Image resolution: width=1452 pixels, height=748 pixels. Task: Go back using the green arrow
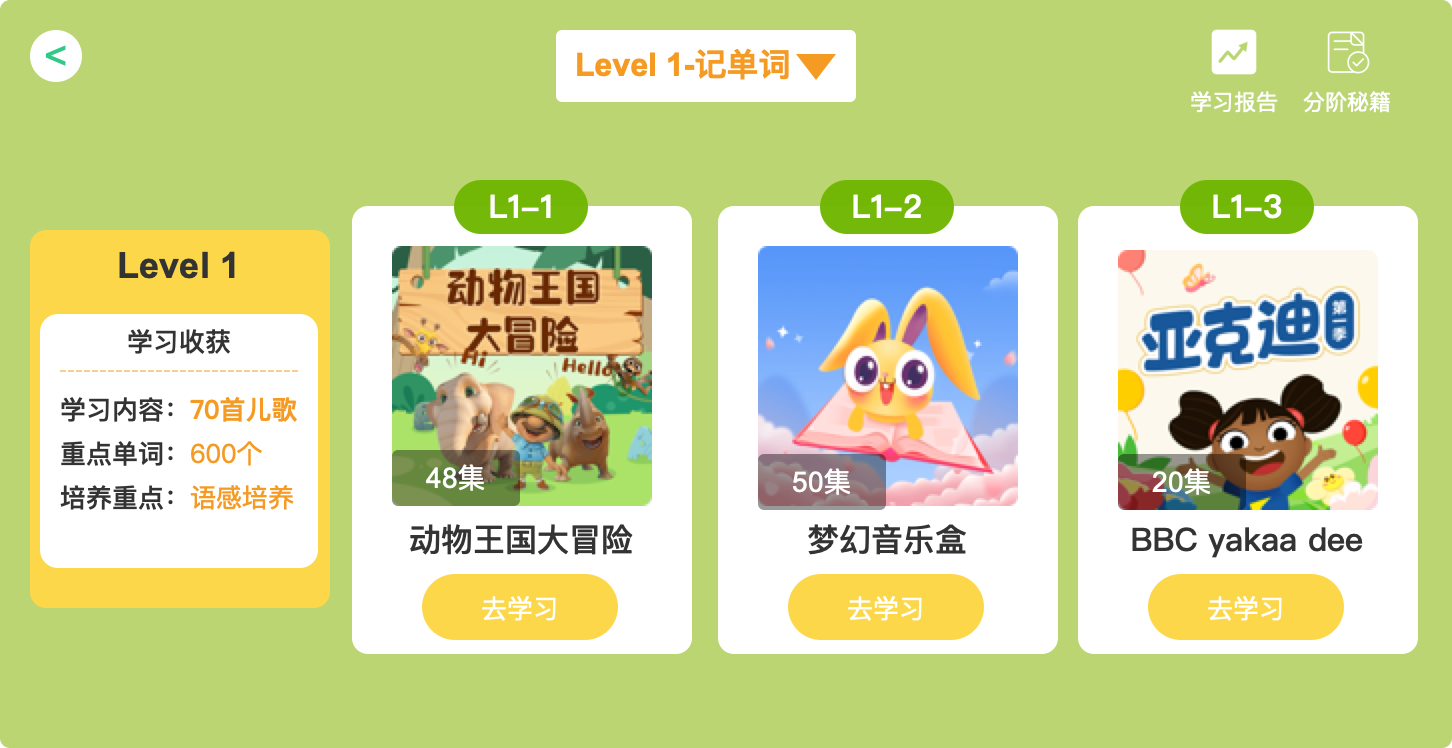point(56,56)
